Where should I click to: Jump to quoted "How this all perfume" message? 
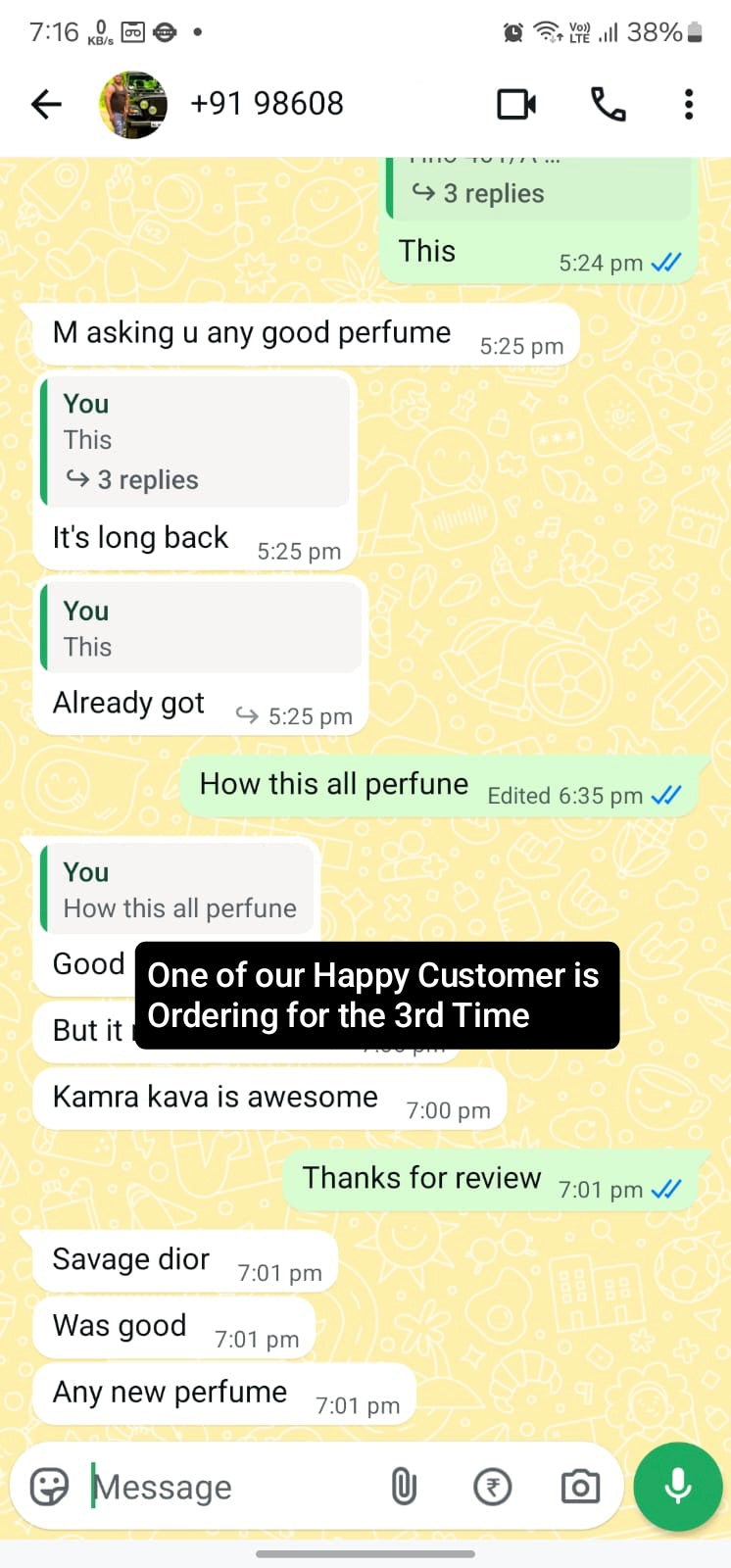[179, 890]
